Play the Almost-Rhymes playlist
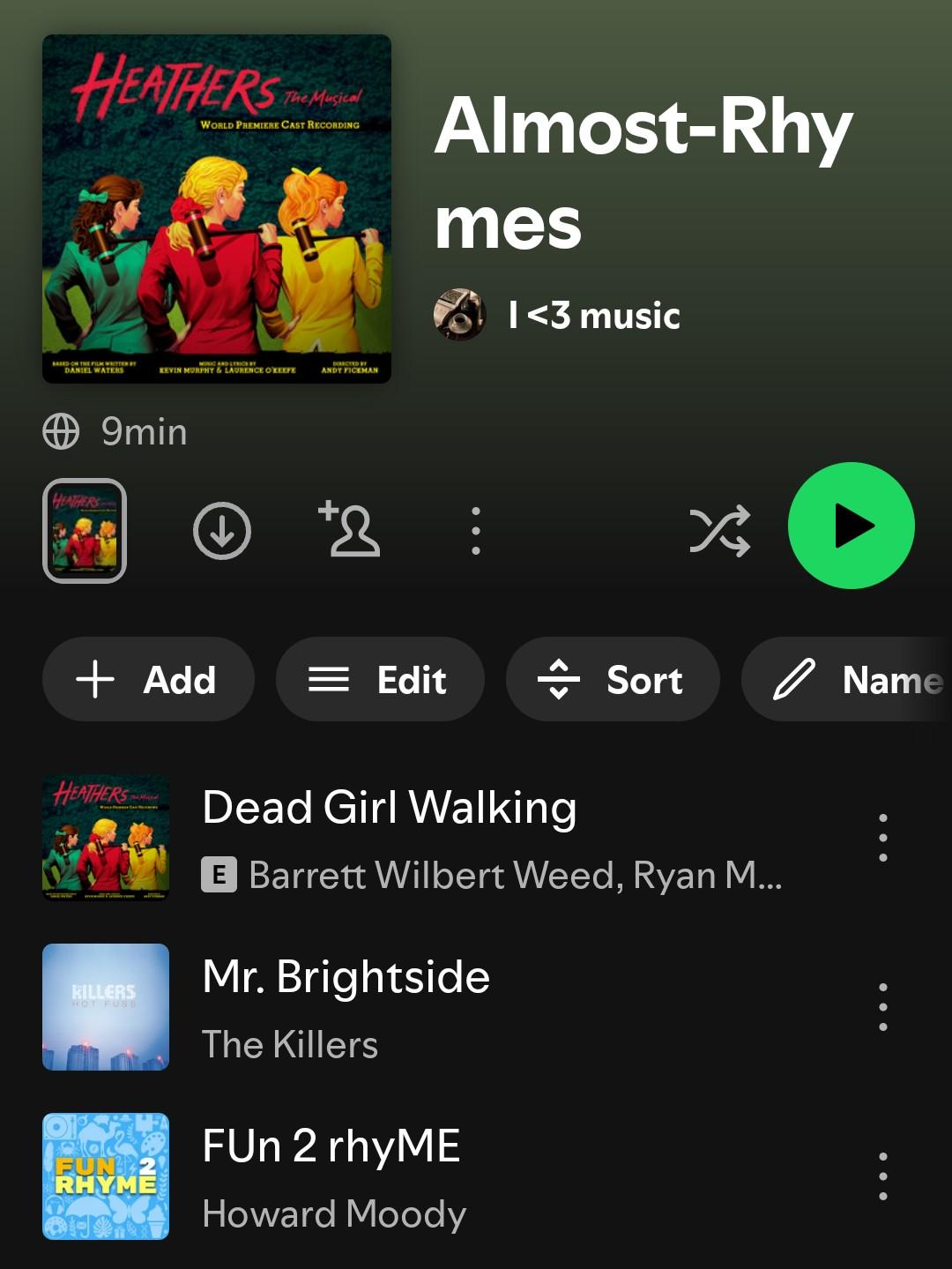The image size is (952, 1269). click(851, 526)
